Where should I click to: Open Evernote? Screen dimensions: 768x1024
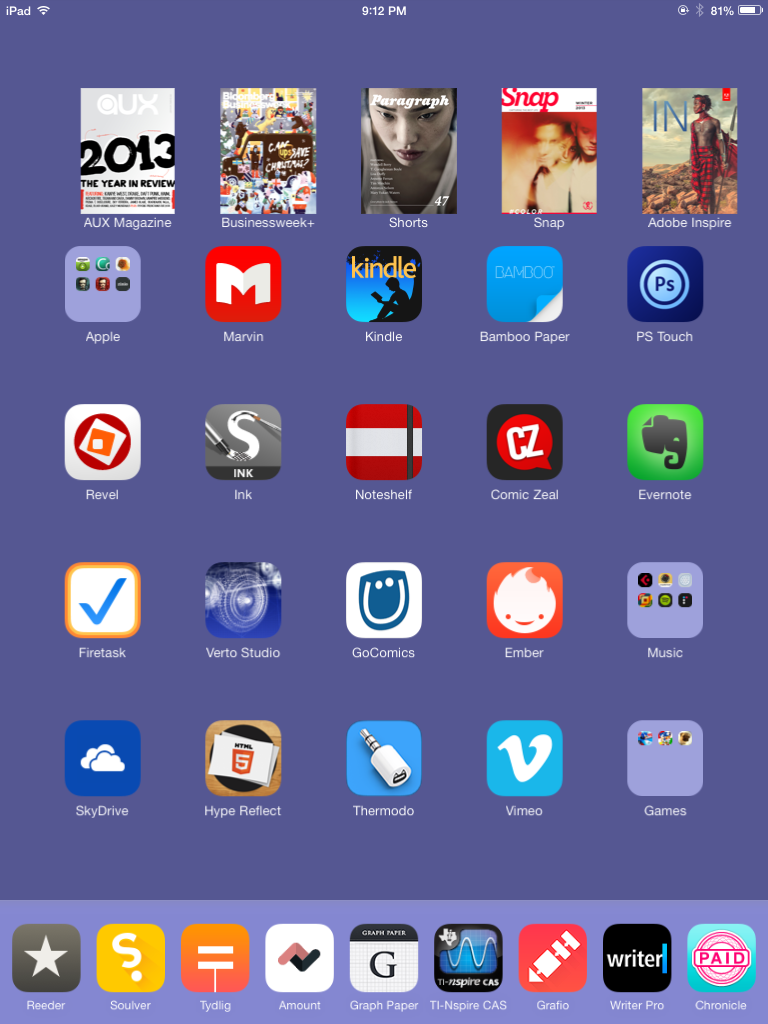coord(665,442)
